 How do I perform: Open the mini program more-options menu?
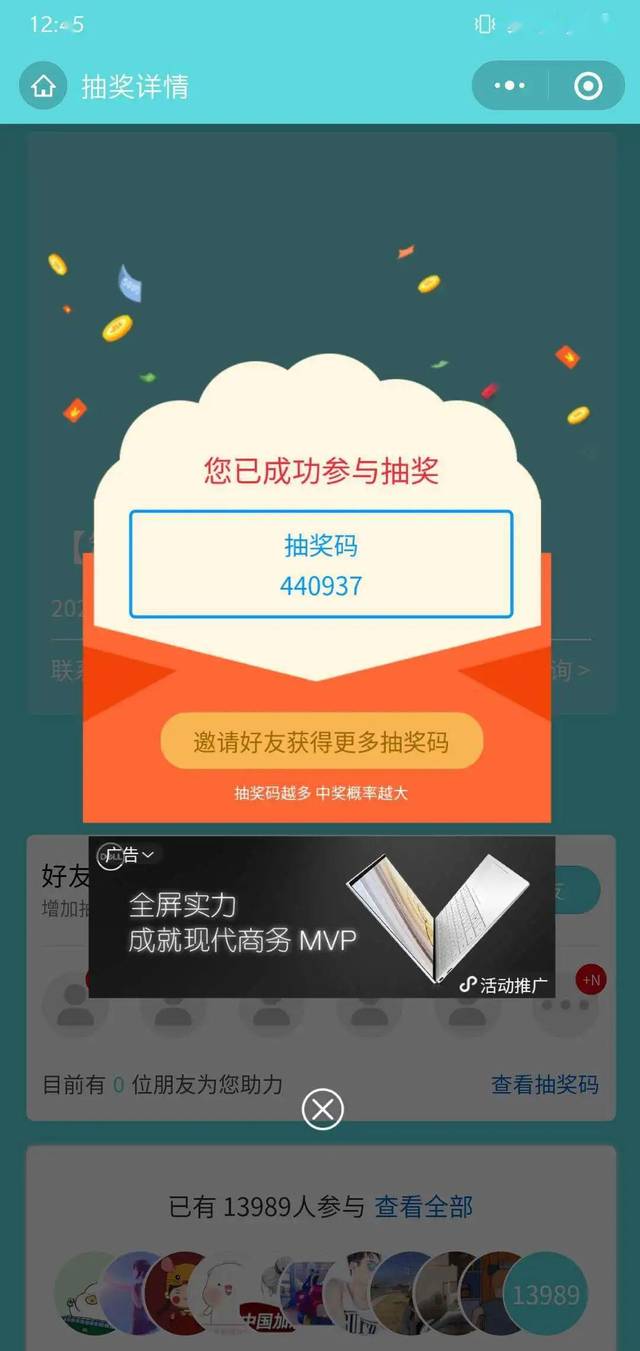point(510,86)
